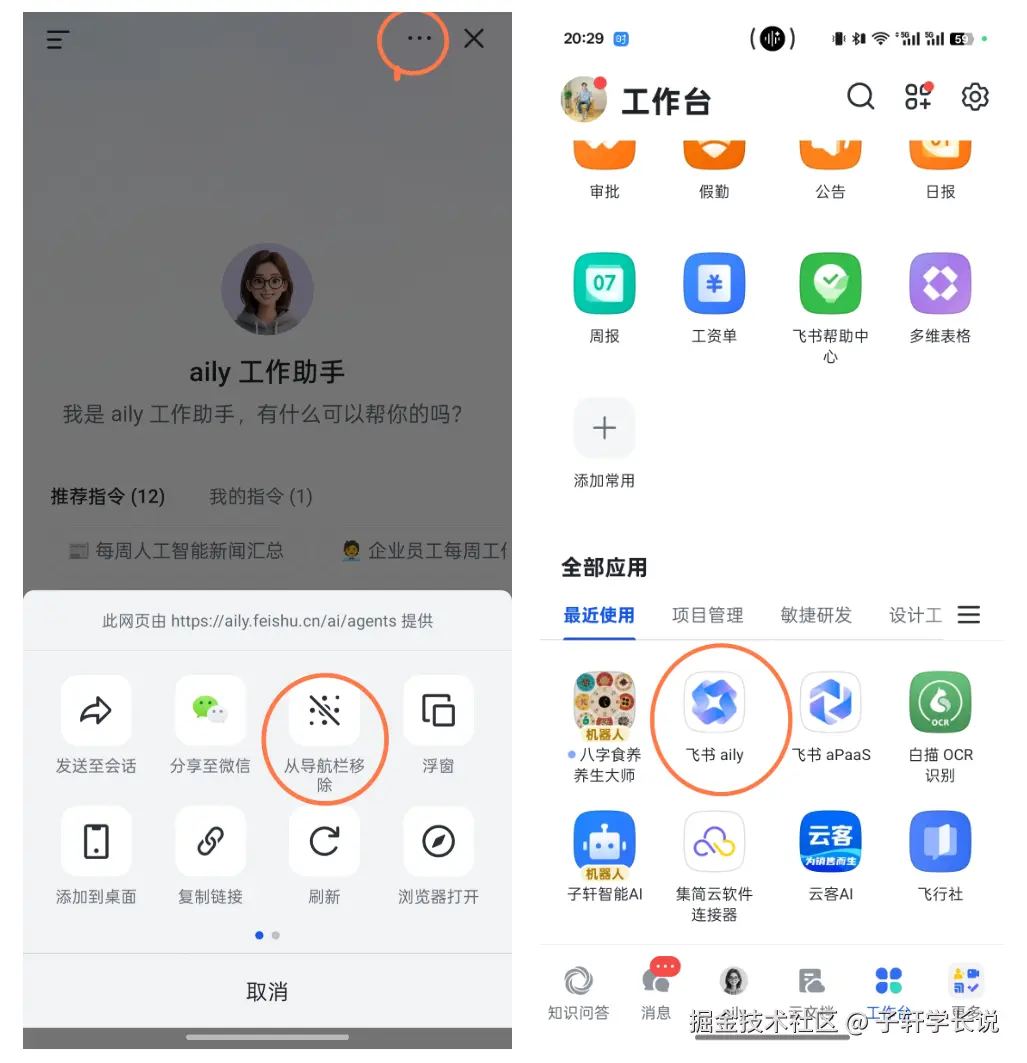Add a frequent app (添加常用)
This screenshot has height=1063, width=1027.
(604, 429)
